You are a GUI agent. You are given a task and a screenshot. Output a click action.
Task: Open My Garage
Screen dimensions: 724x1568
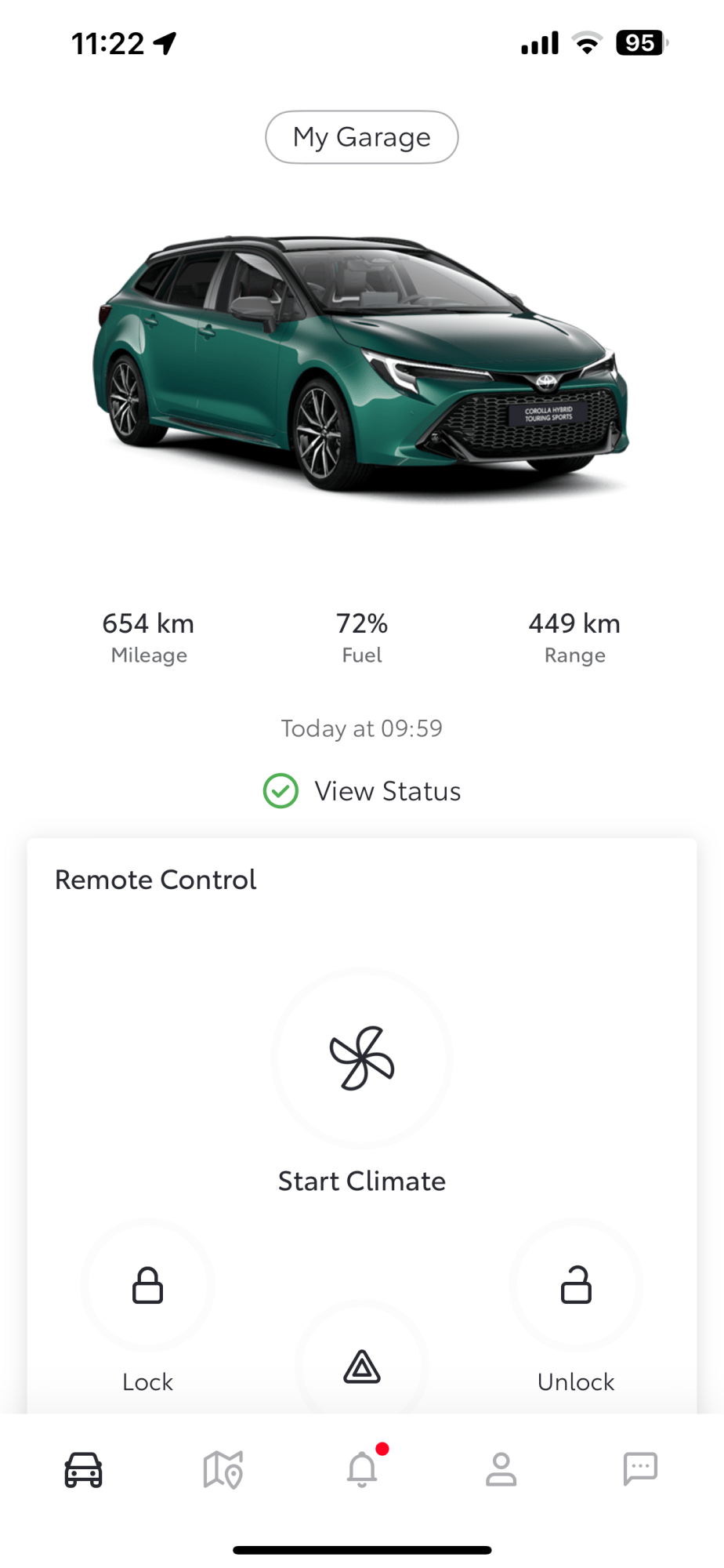[x=361, y=137]
